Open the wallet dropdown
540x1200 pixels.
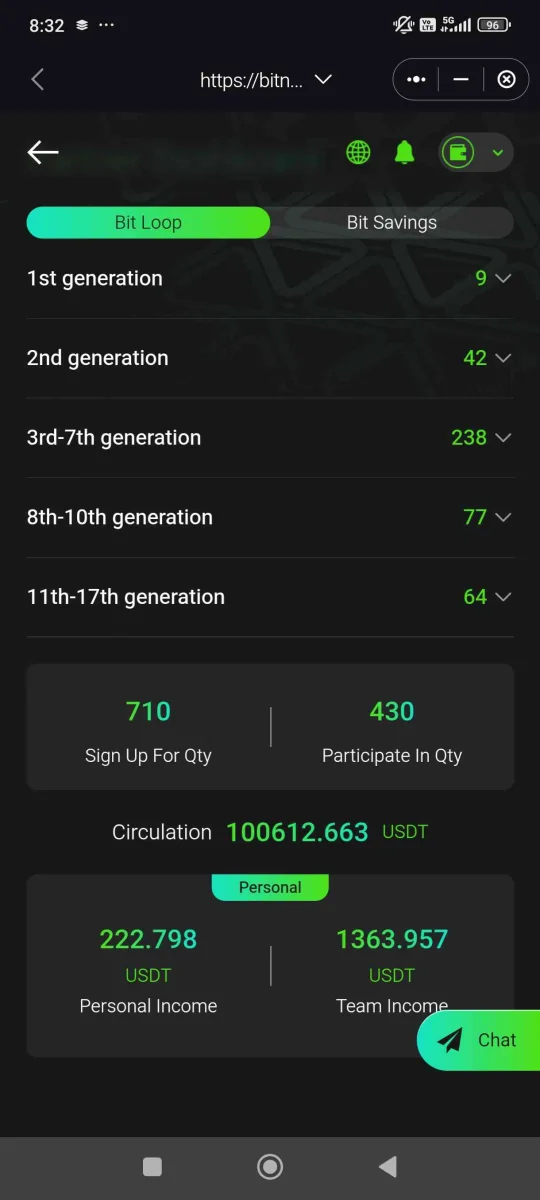pyautogui.click(x=476, y=153)
